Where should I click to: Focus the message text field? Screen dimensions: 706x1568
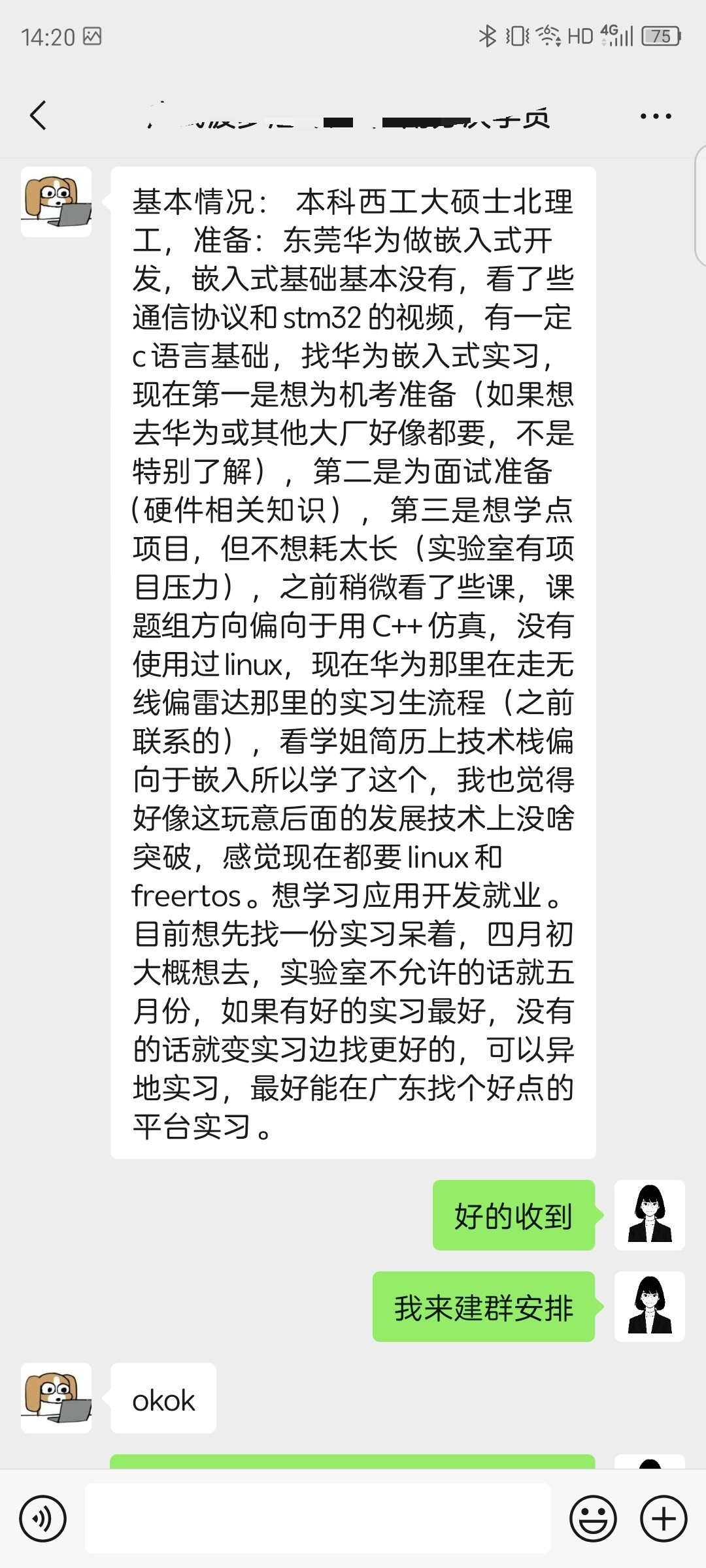[318, 1518]
